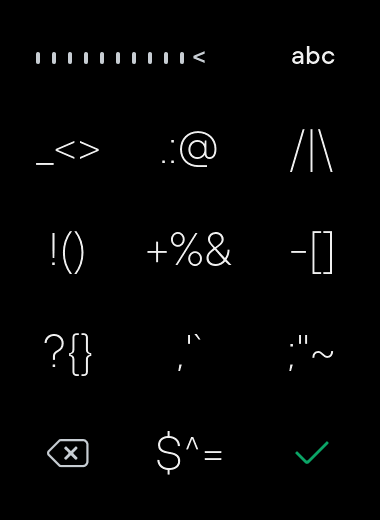Tap the _<> symbol key
Viewport: 380px width, 520px height.
pos(68,152)
